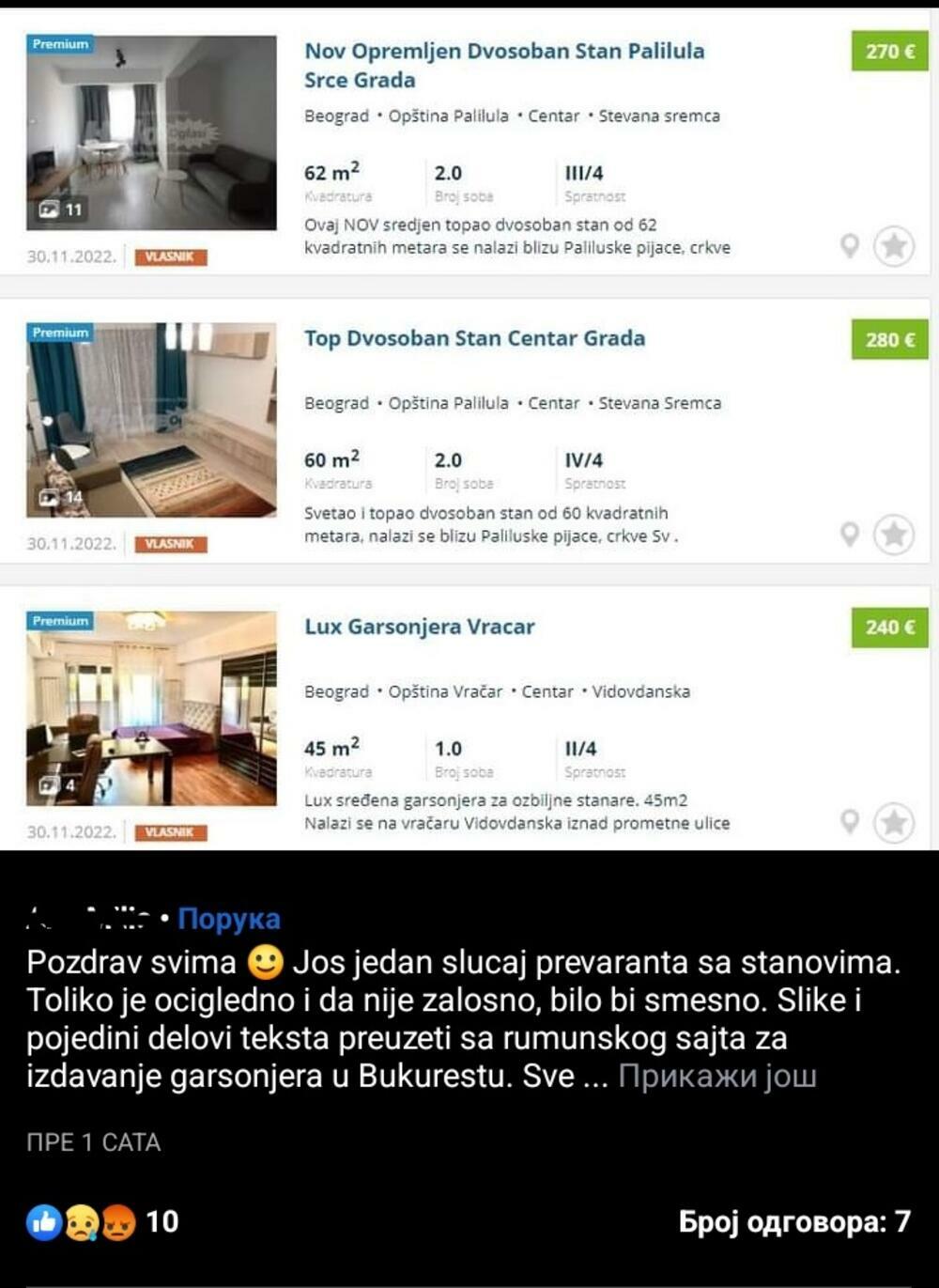Click the Premium badge on the third listing

[58, 621]
